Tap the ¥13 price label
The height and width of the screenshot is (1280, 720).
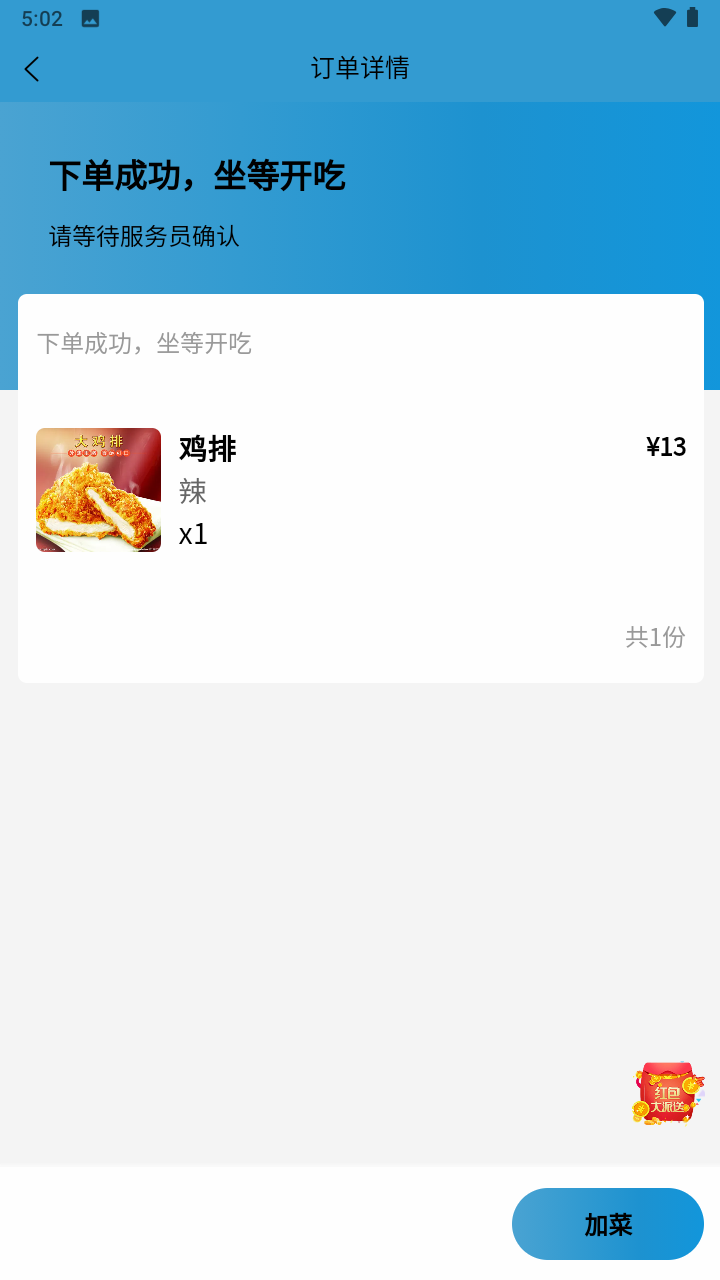(666, 447)
